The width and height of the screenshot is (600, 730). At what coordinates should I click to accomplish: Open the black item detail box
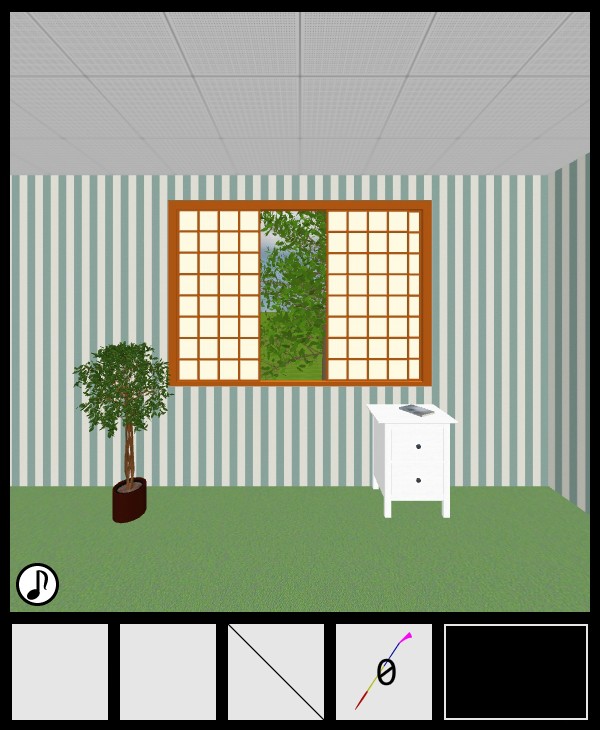pyautogui.click(x=516, y=672)
